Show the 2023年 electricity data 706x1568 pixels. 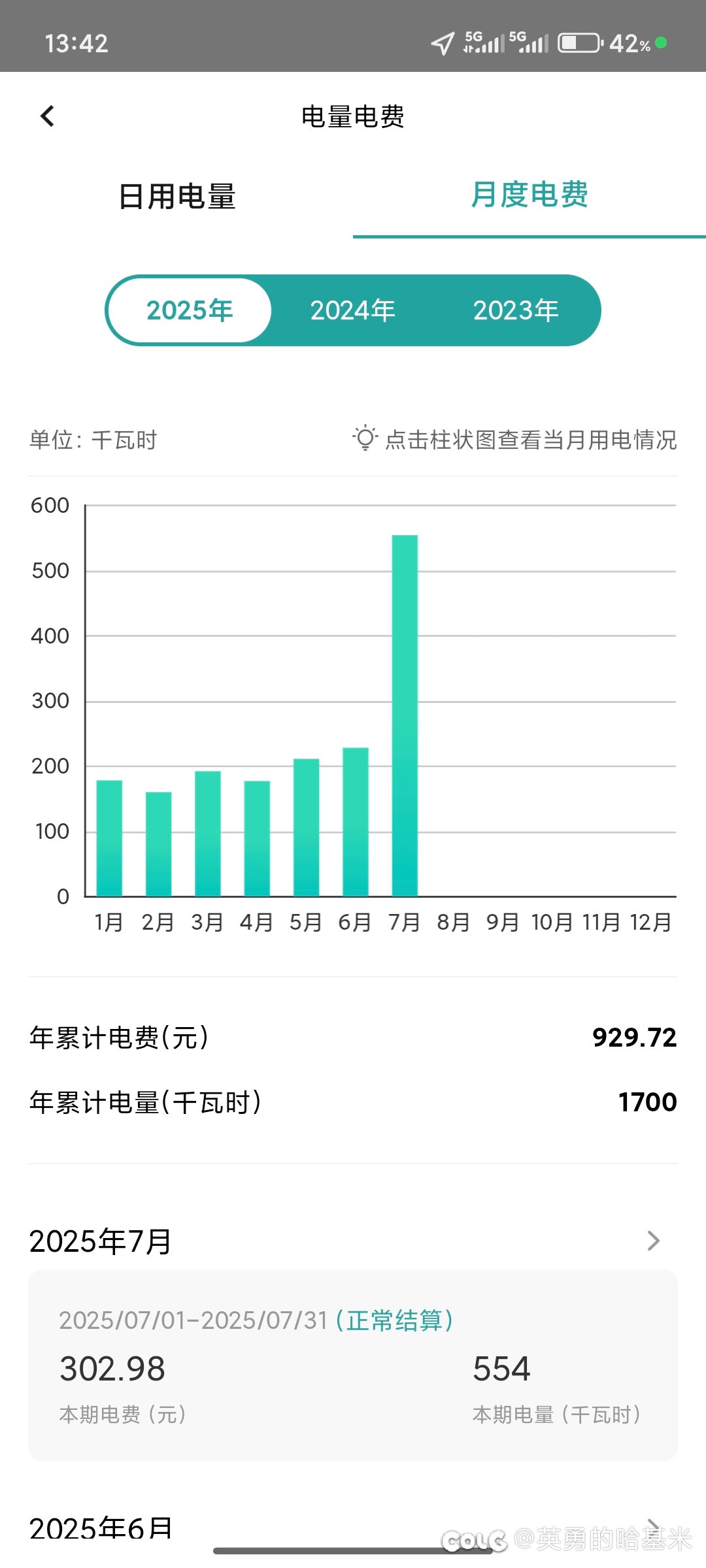(516, 310)
